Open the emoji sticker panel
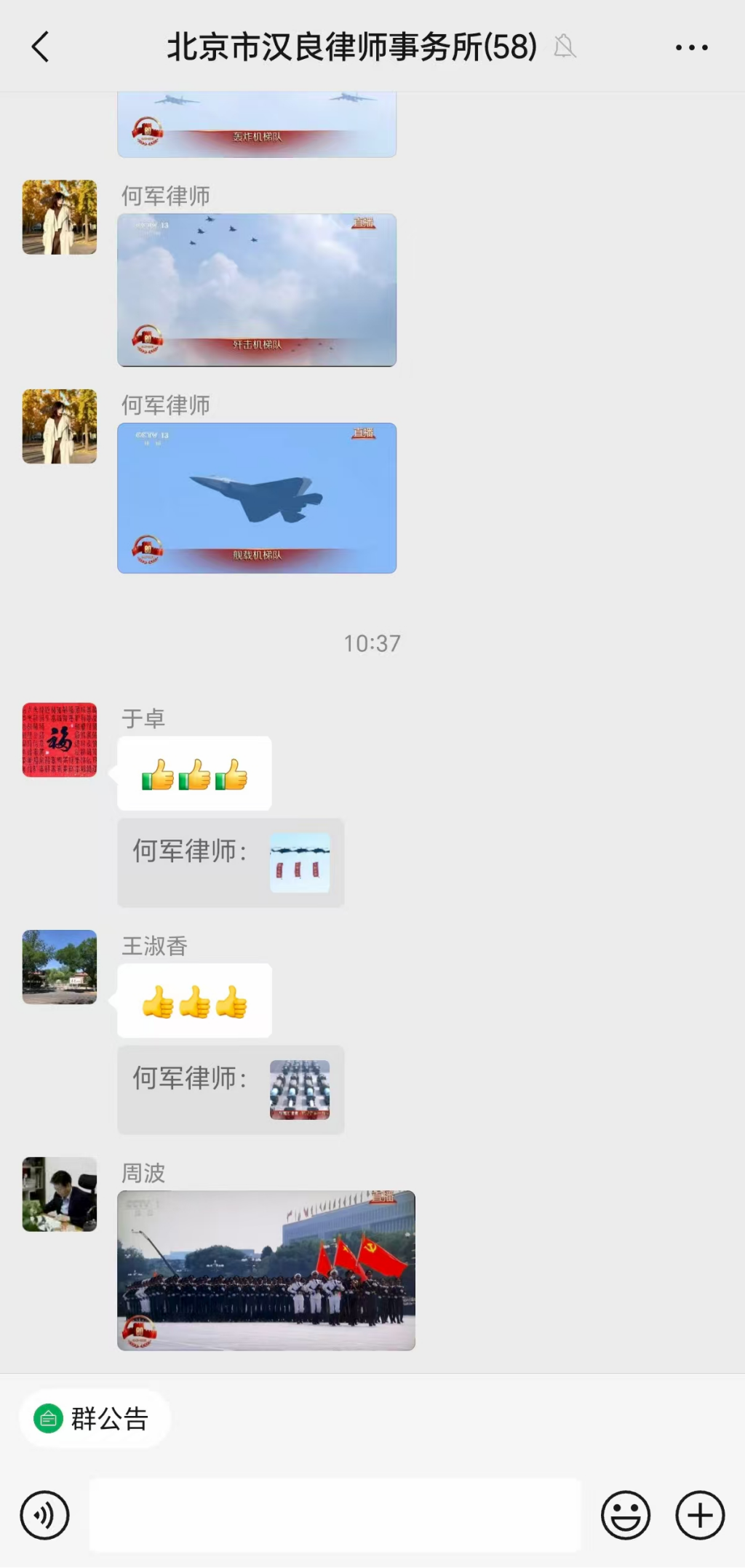This screenshot has width=745, height=1568. tap(625, 1516)
